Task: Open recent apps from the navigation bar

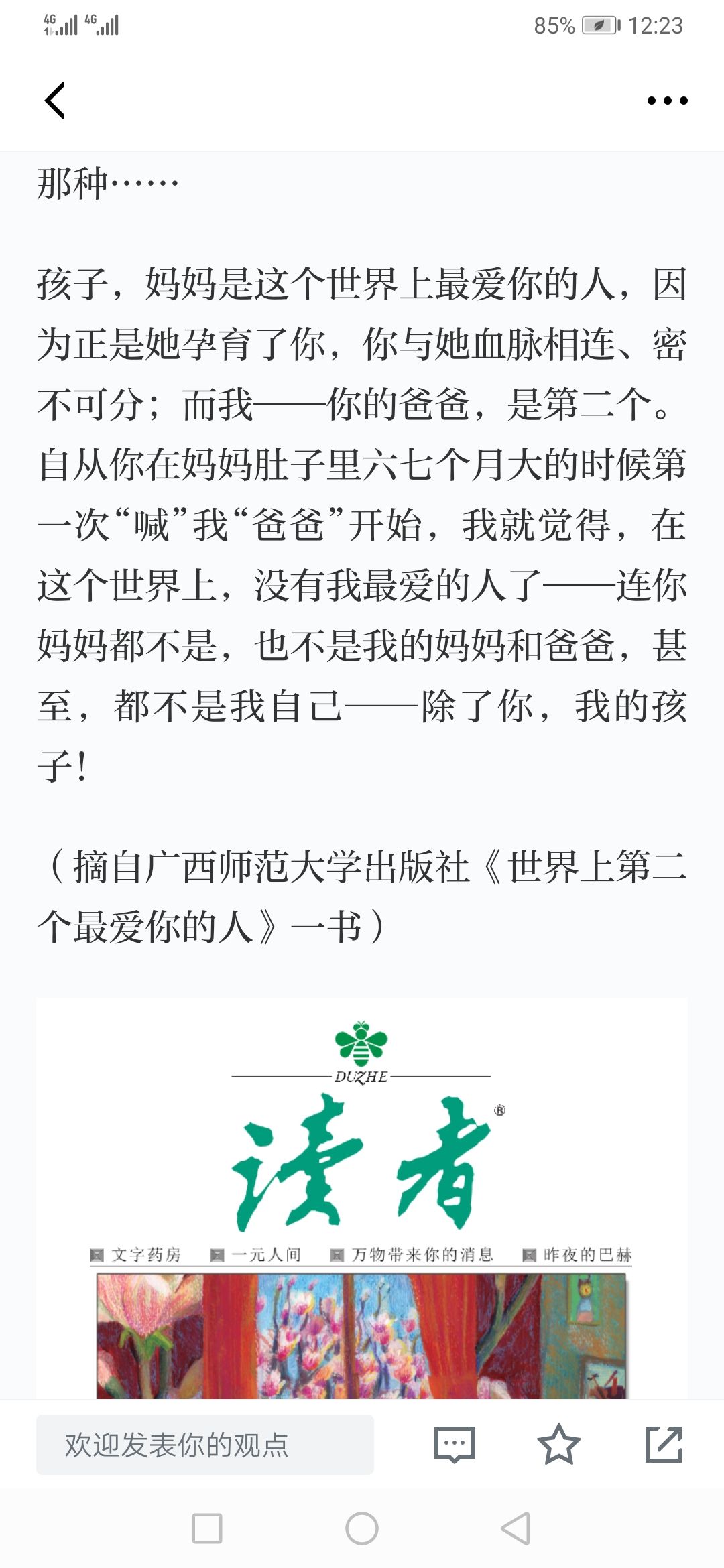Action: coord(207,1528)
